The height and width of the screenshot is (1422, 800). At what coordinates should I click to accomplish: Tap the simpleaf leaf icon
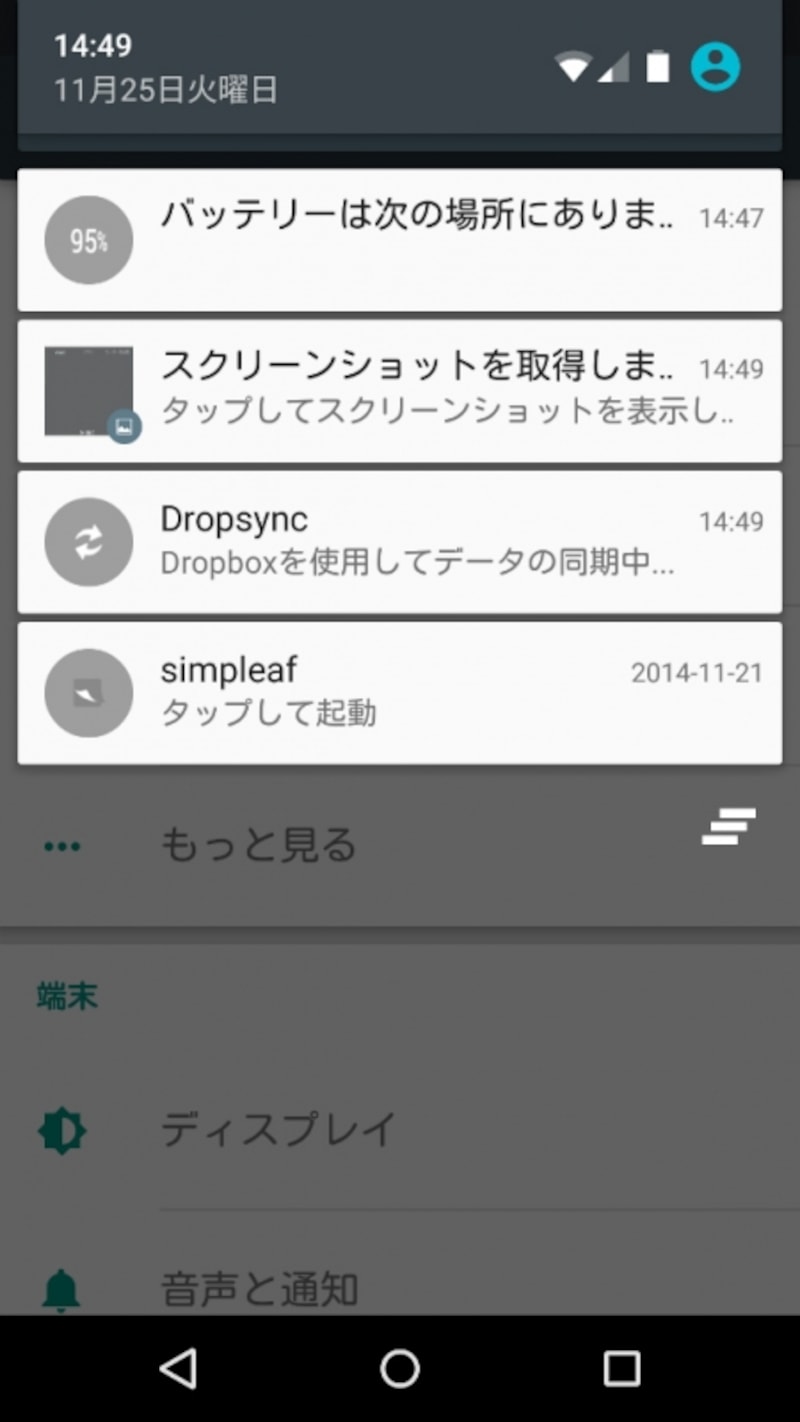pyautogui.click(x=88, y=692)
